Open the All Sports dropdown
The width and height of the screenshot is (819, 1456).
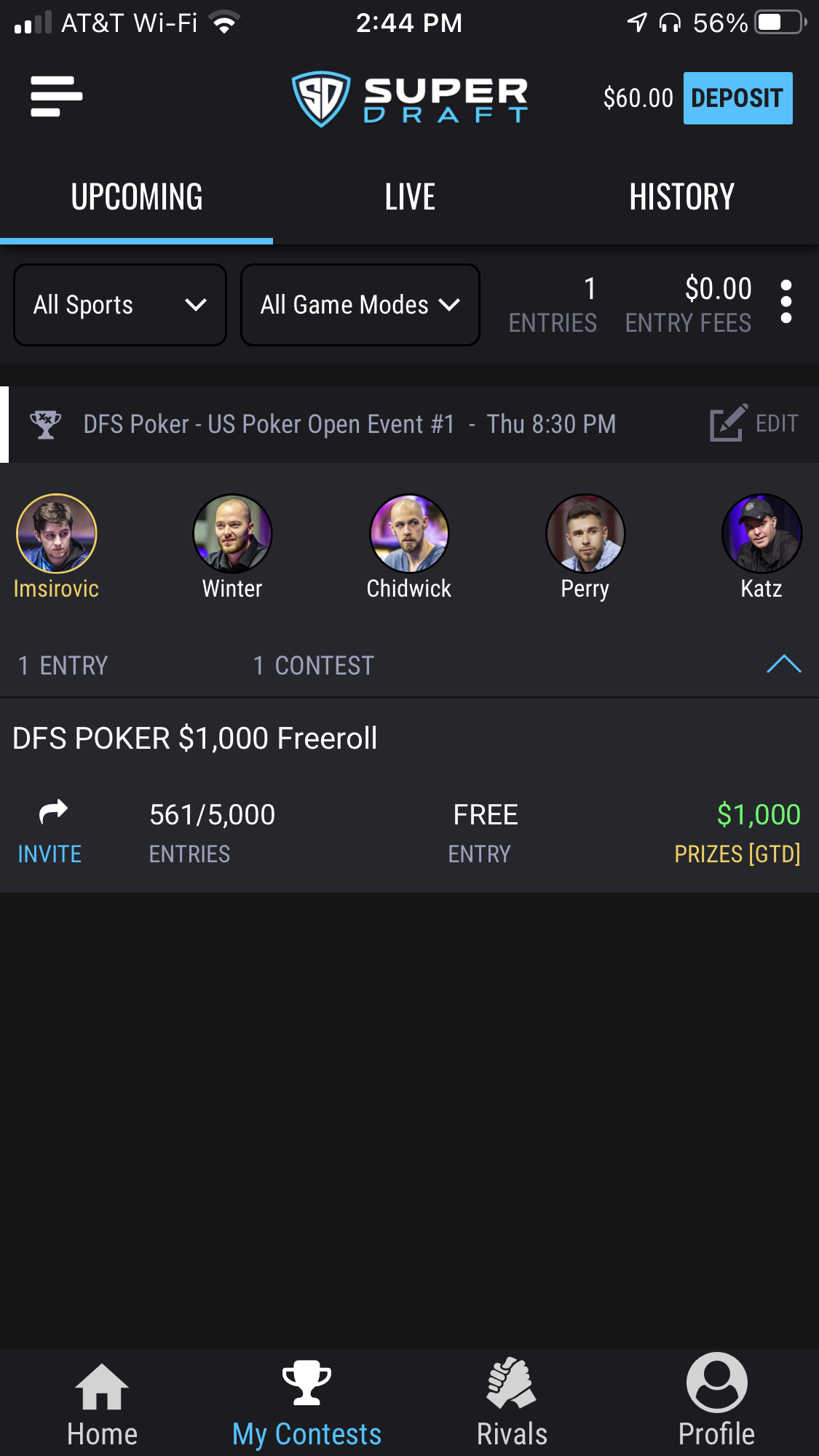120,305
